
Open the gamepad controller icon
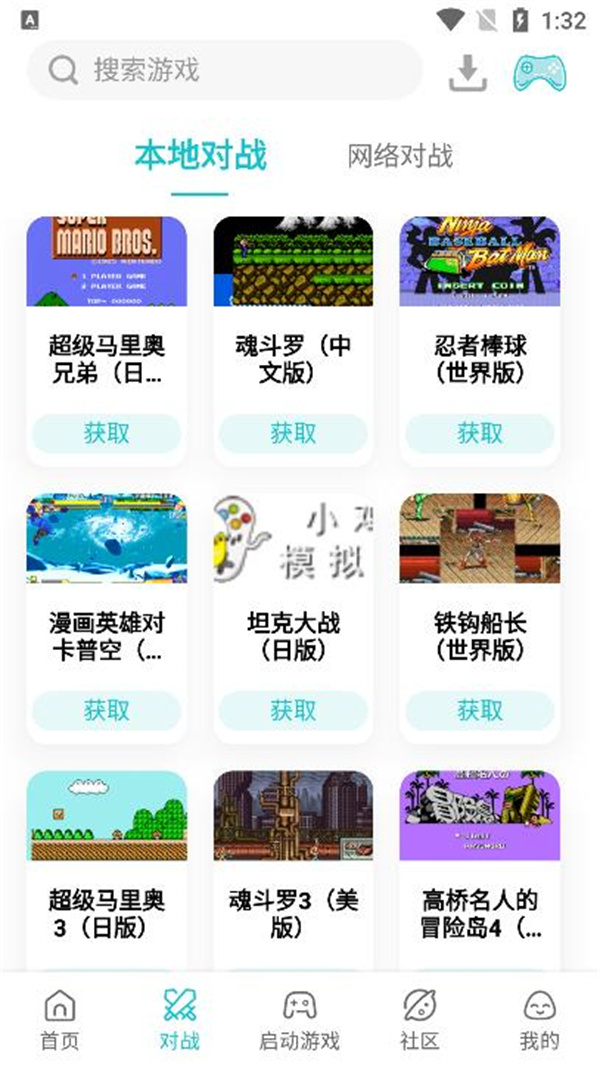[x=539, y=71]
